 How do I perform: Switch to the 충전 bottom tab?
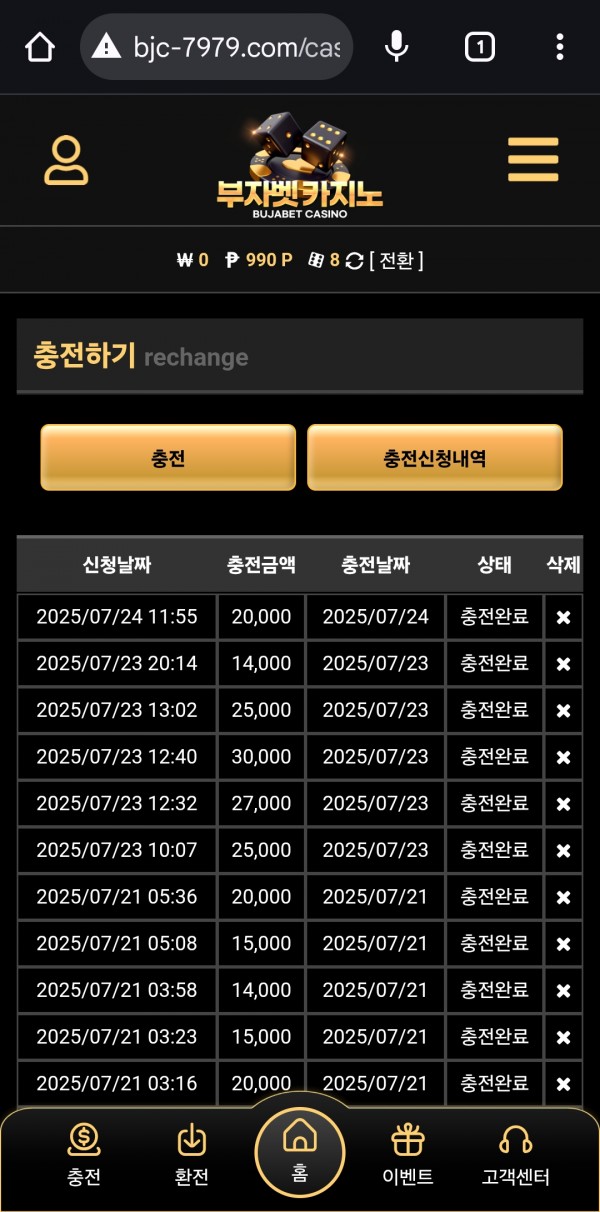84,1155
